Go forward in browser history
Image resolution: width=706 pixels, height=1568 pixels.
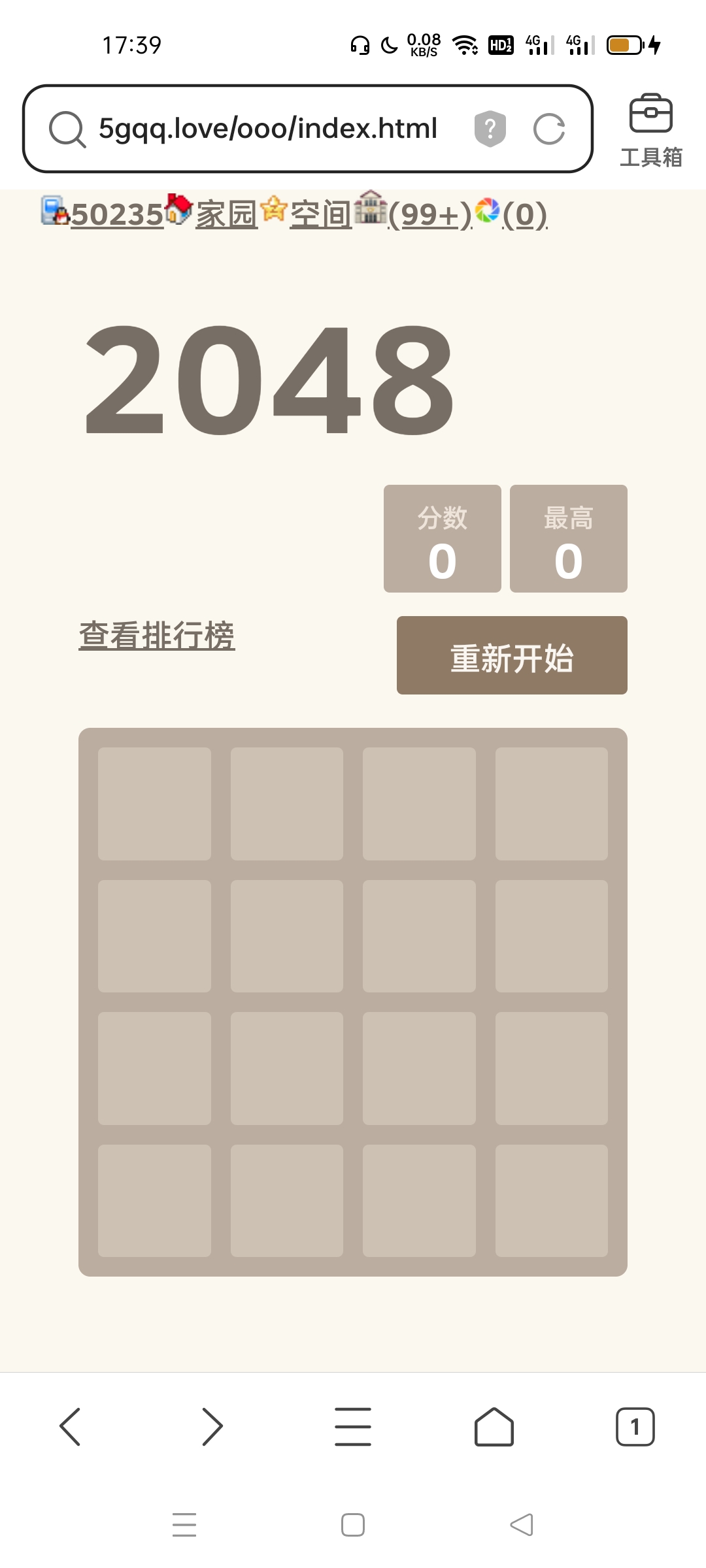point(212,1426)
